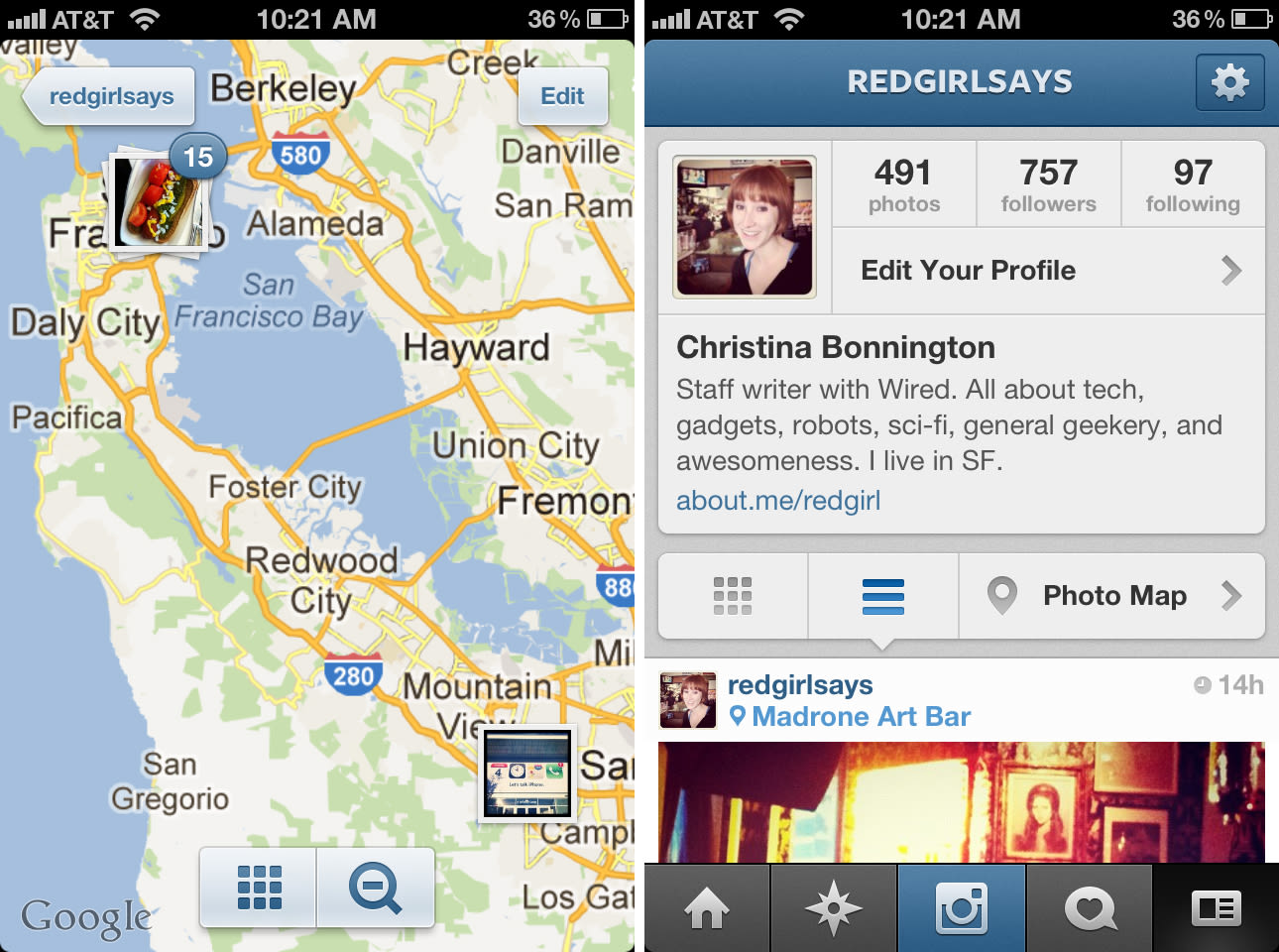Viewport: 1279px width, 952px height.
Task: View the 97 following list
Action: pos(1193,185)
